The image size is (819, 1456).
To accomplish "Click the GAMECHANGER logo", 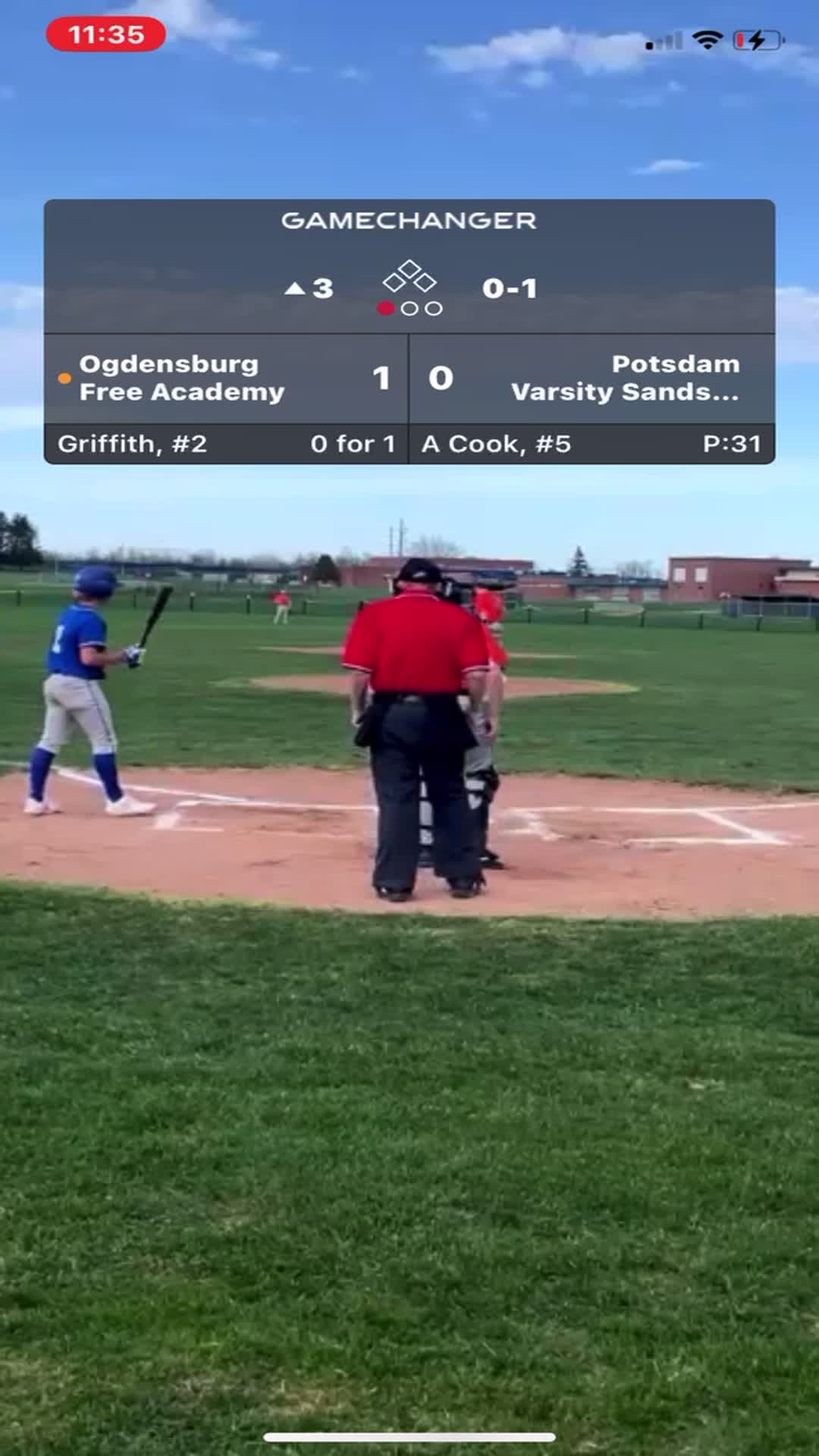I will 409,221.
